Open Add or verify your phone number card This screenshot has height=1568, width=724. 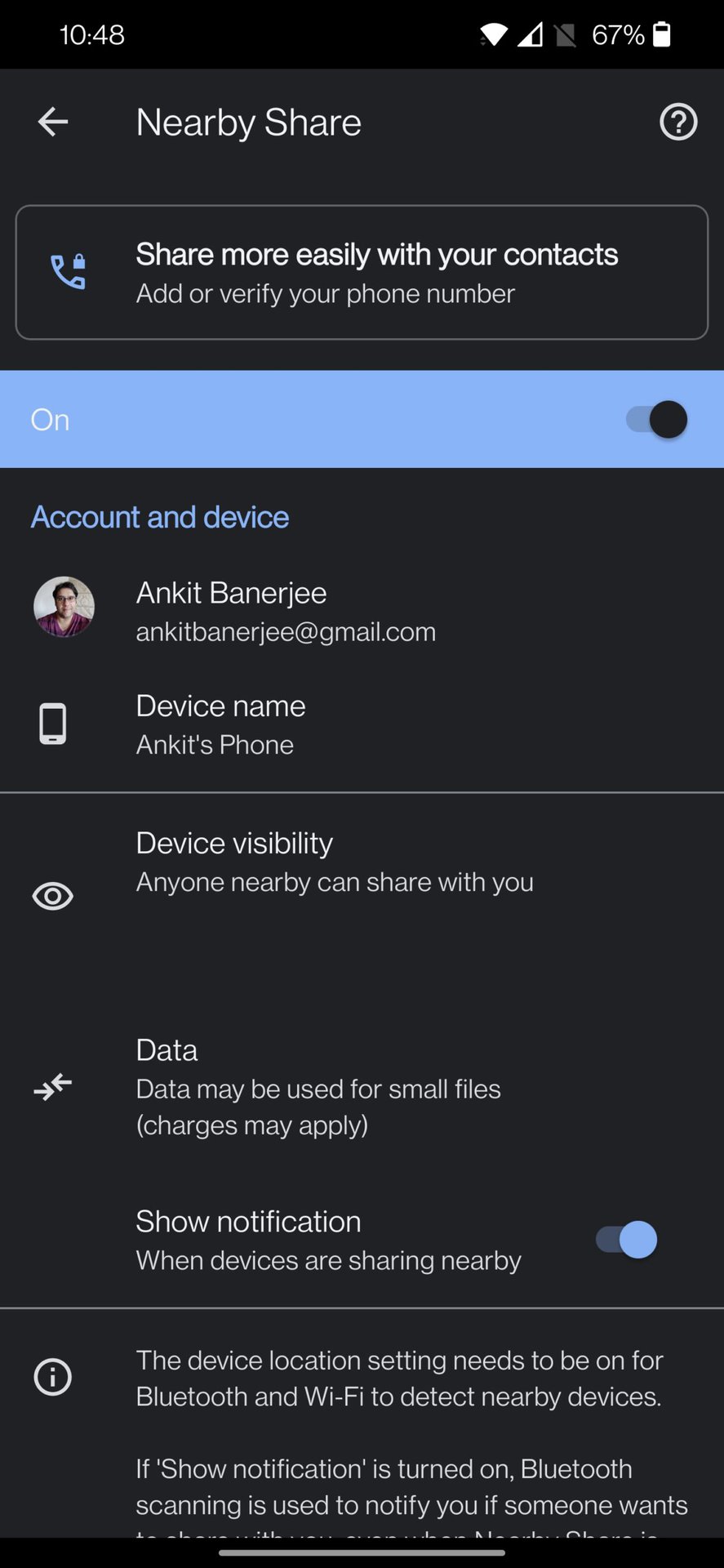pyautogui.click(x=362, y=273)
